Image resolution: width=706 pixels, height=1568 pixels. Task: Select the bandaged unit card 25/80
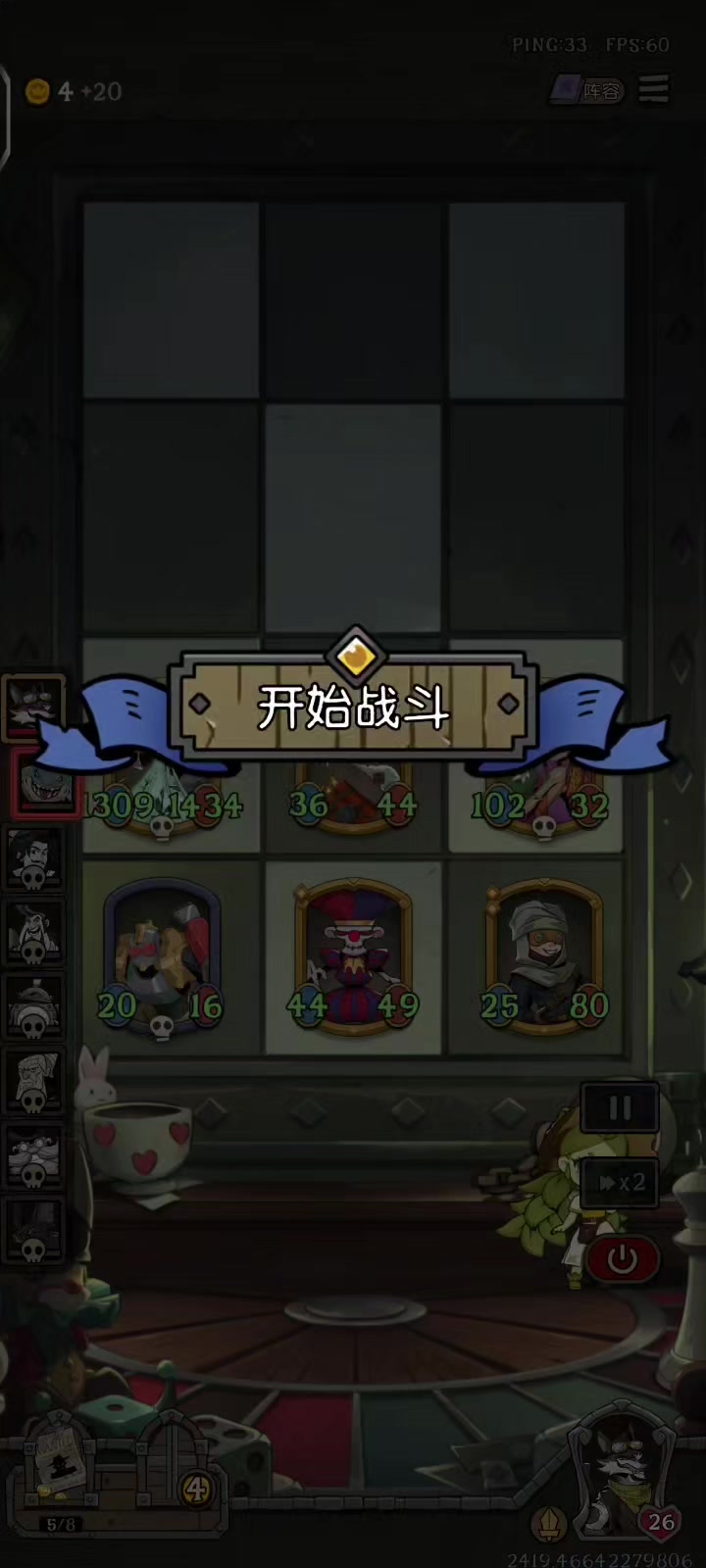(542, 955)
